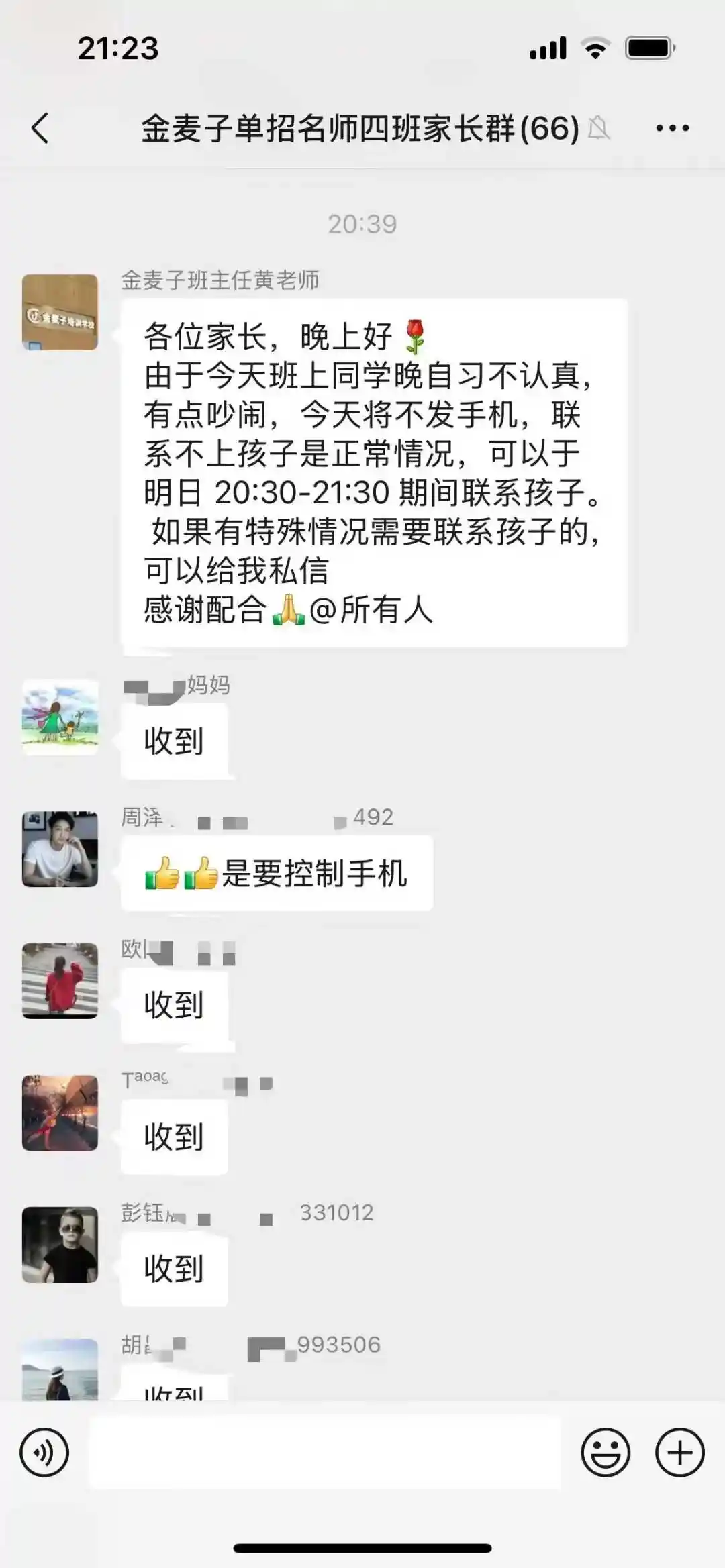View profile of the 妈妈 member avatar
Screen dimensions: 725x1568
click(x=60, y=717)
